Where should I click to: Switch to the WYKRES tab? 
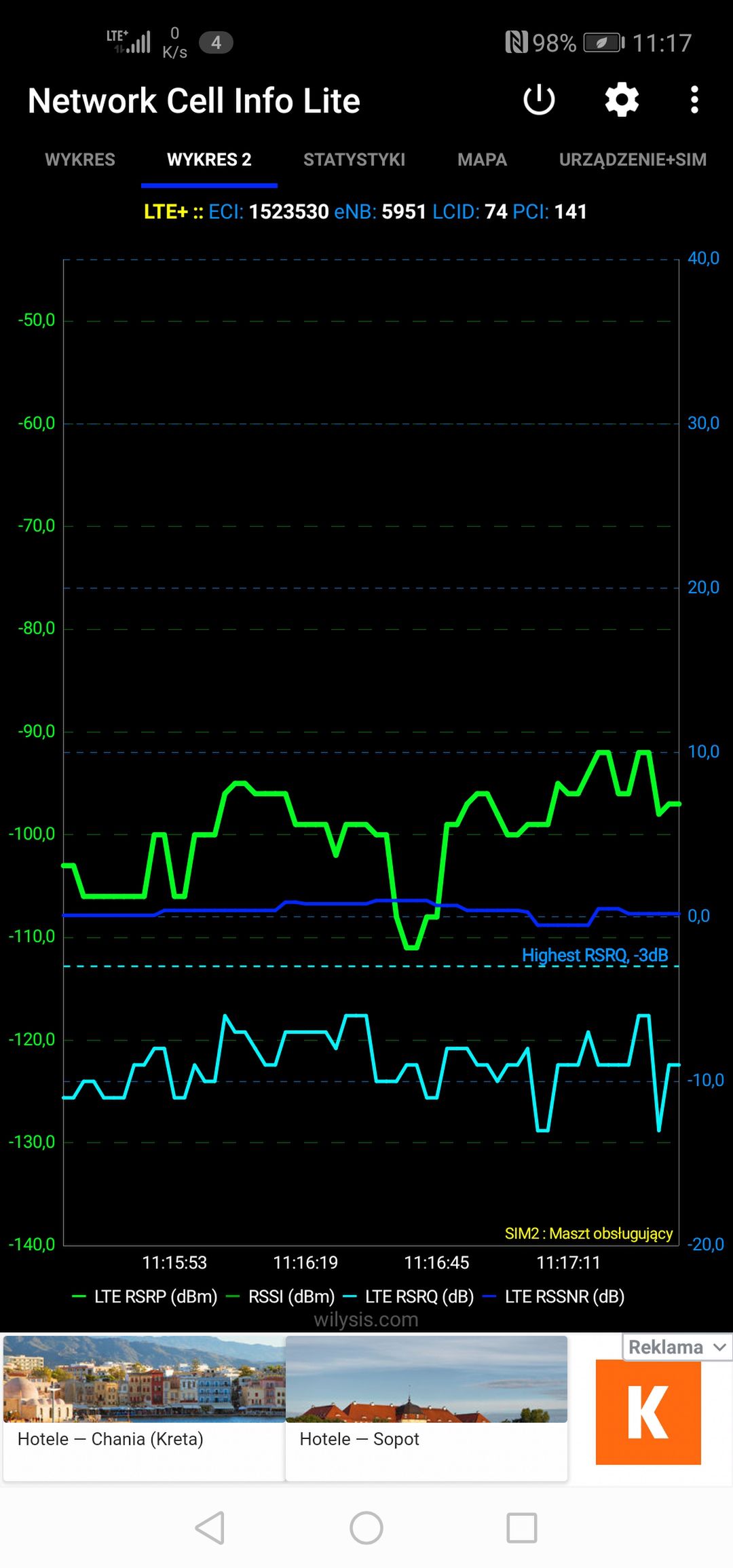(80, 160)
